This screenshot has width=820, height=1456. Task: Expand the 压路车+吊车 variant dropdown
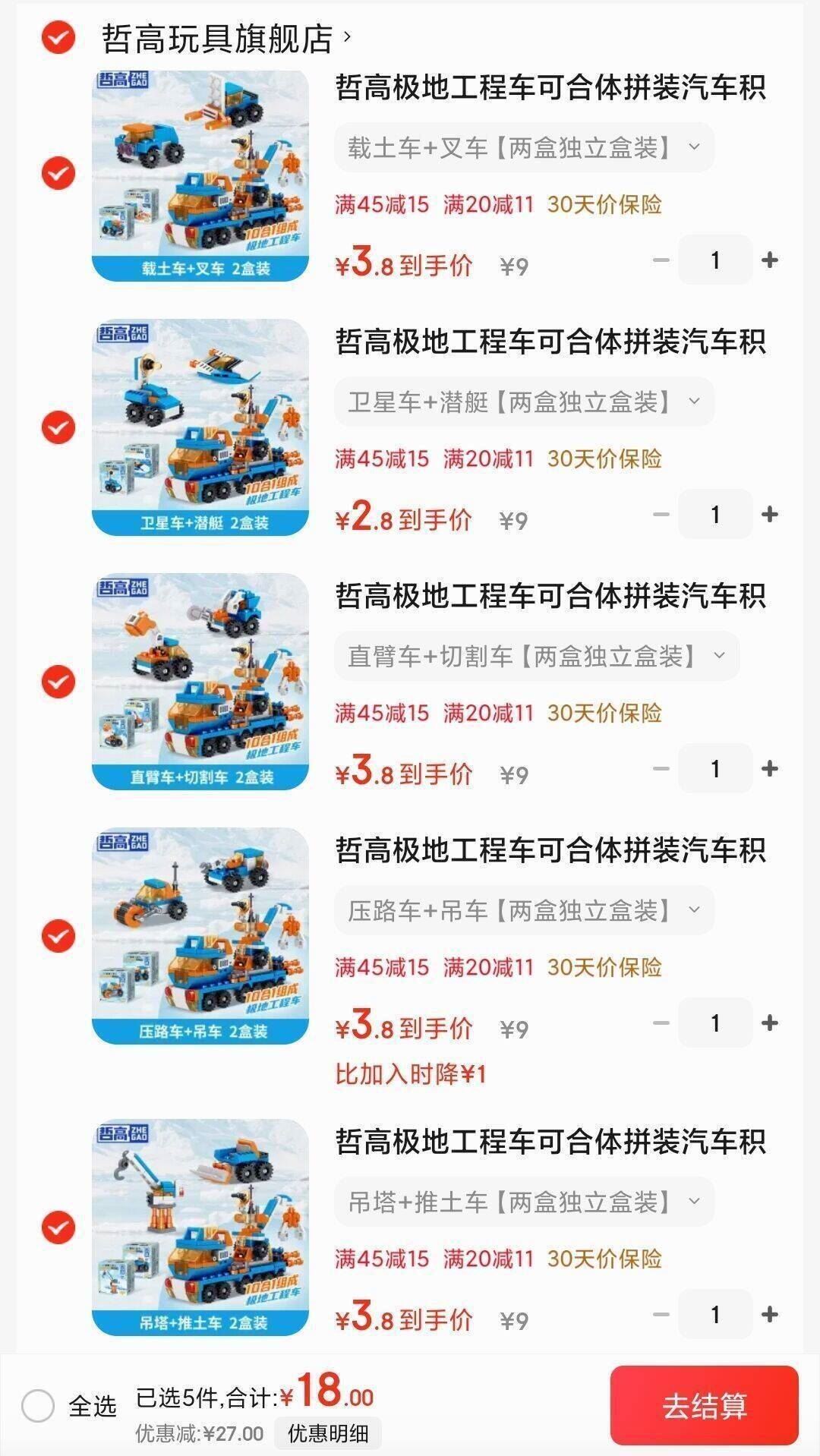[x=524, y=910]
